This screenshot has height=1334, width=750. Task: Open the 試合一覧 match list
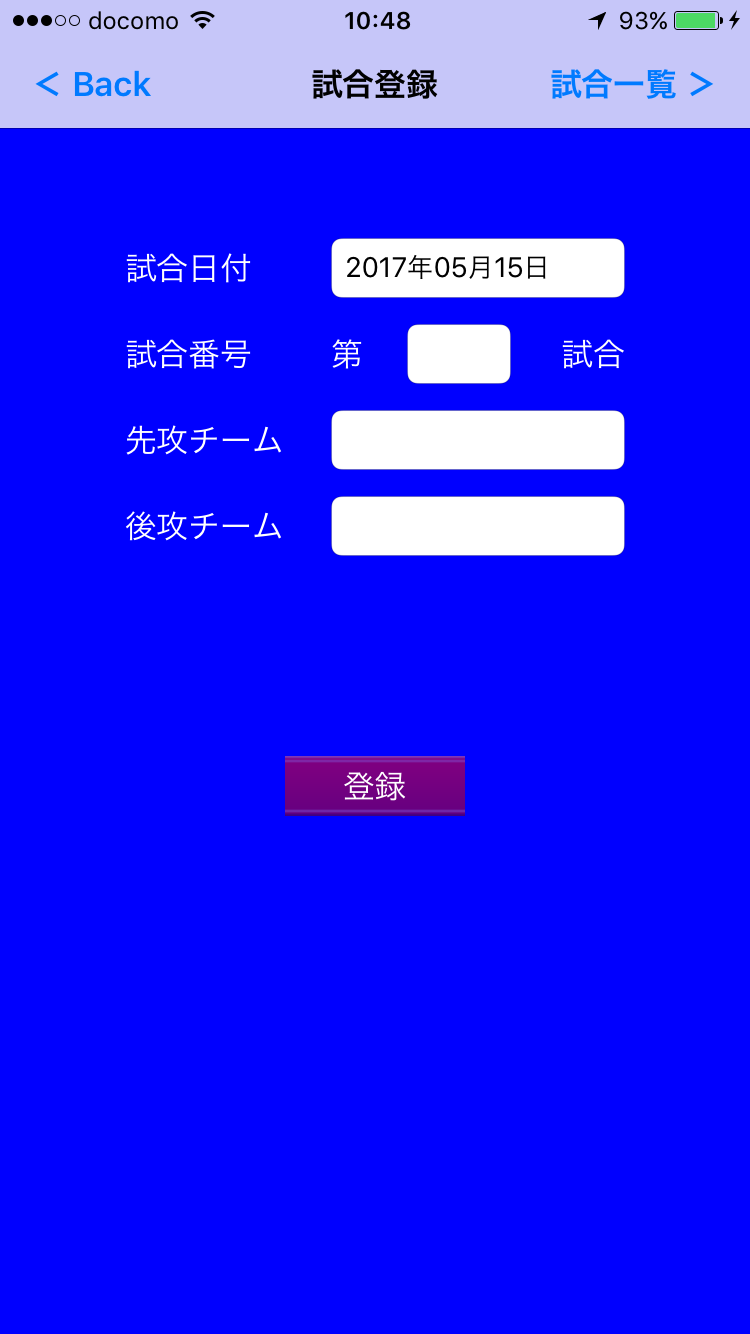(632, 85)
